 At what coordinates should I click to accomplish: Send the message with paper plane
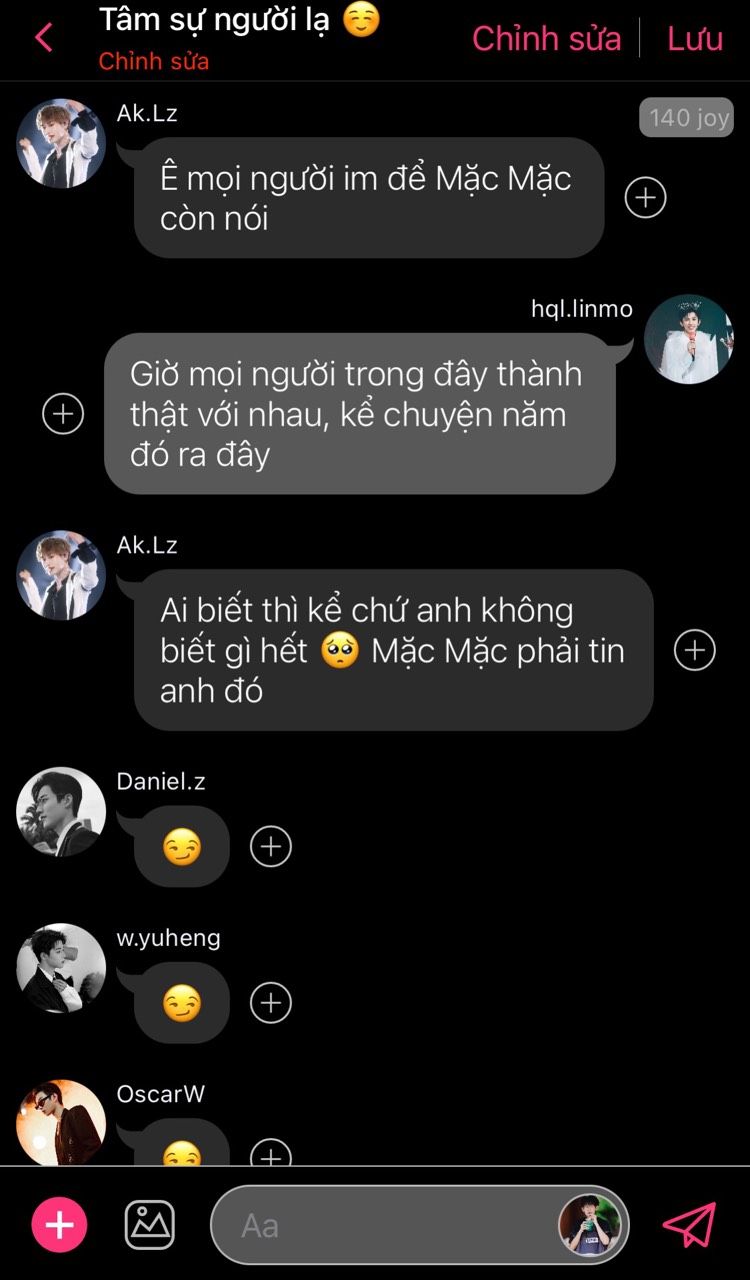[x=689, y=1225]
